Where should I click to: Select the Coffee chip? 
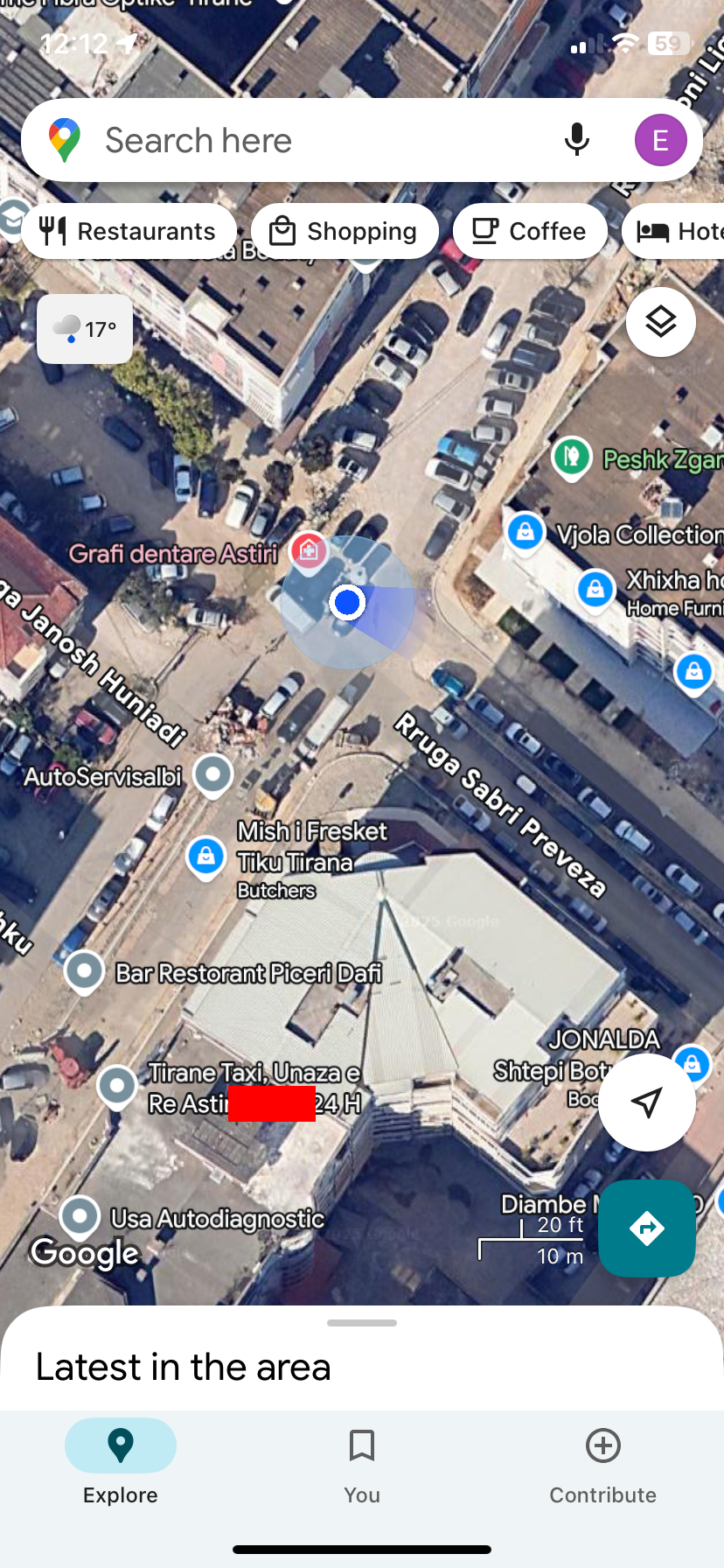pyautogui.click(x=530, y=231)
